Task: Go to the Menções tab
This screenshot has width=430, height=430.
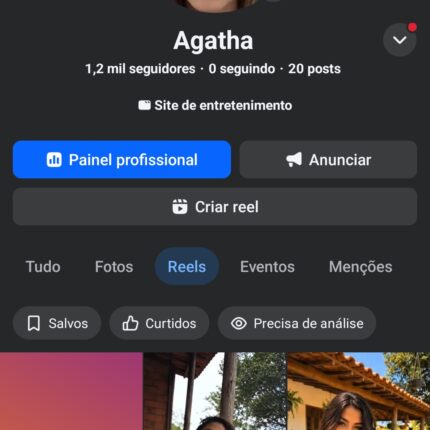Action: click(360, 267)
